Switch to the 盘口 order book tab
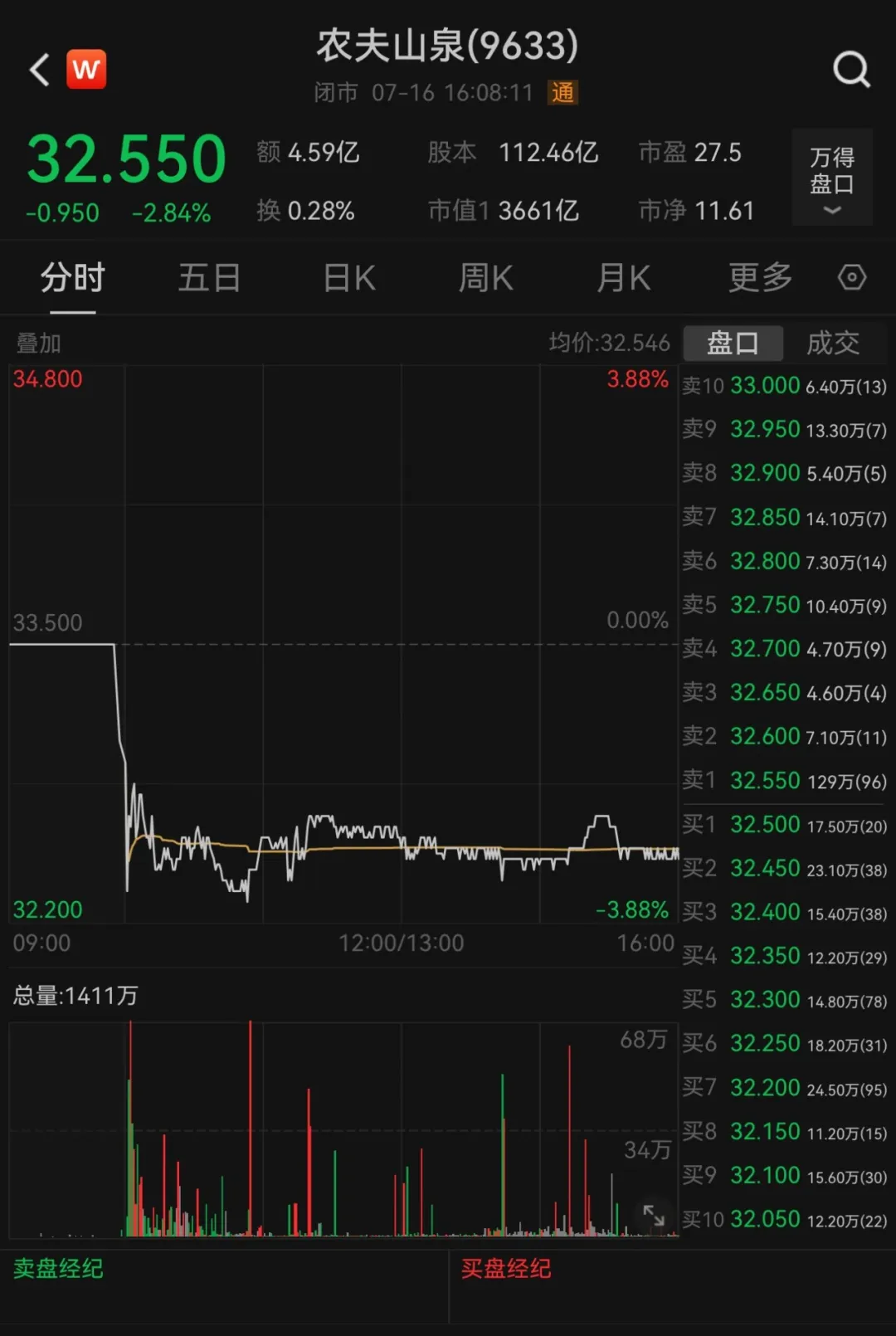 733,343
